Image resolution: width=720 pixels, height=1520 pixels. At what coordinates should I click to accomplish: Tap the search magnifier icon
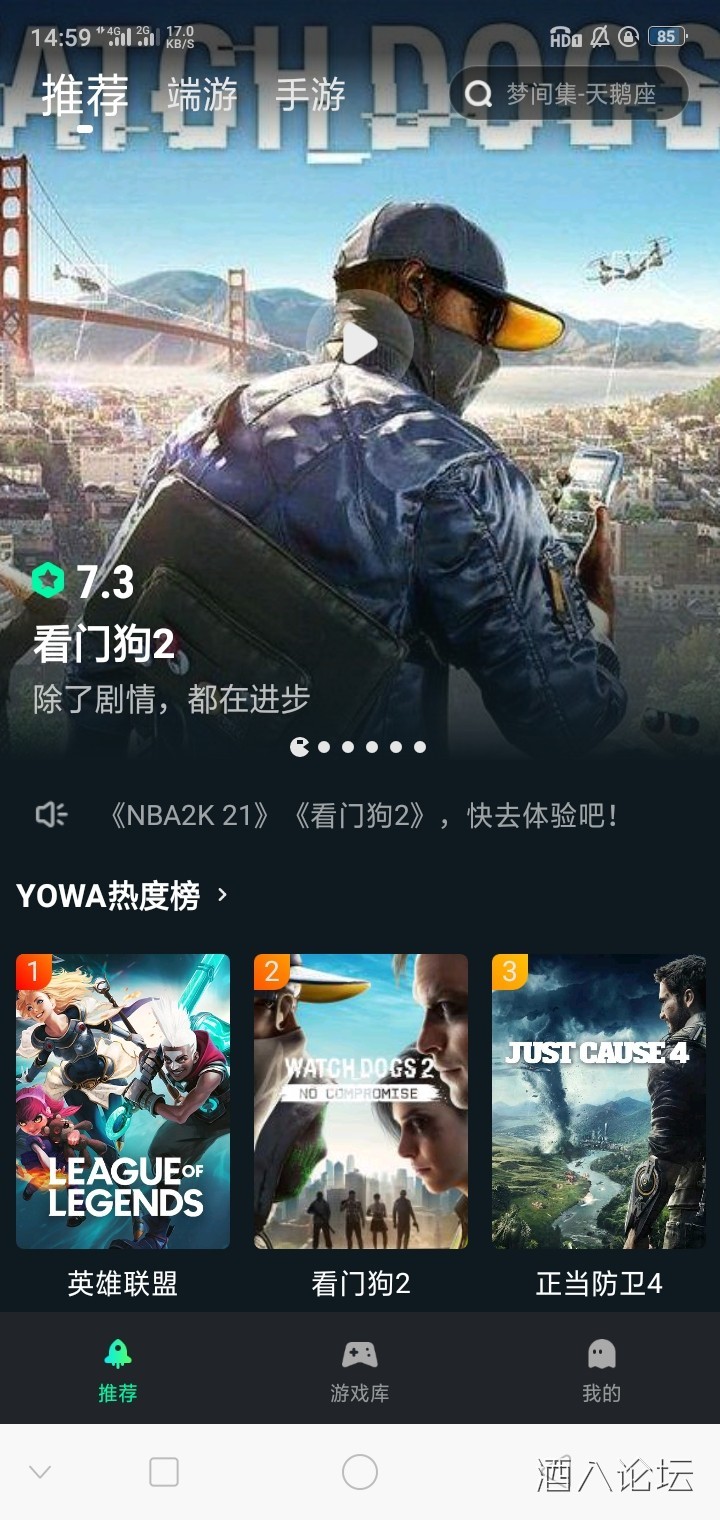tap(477, 93)
